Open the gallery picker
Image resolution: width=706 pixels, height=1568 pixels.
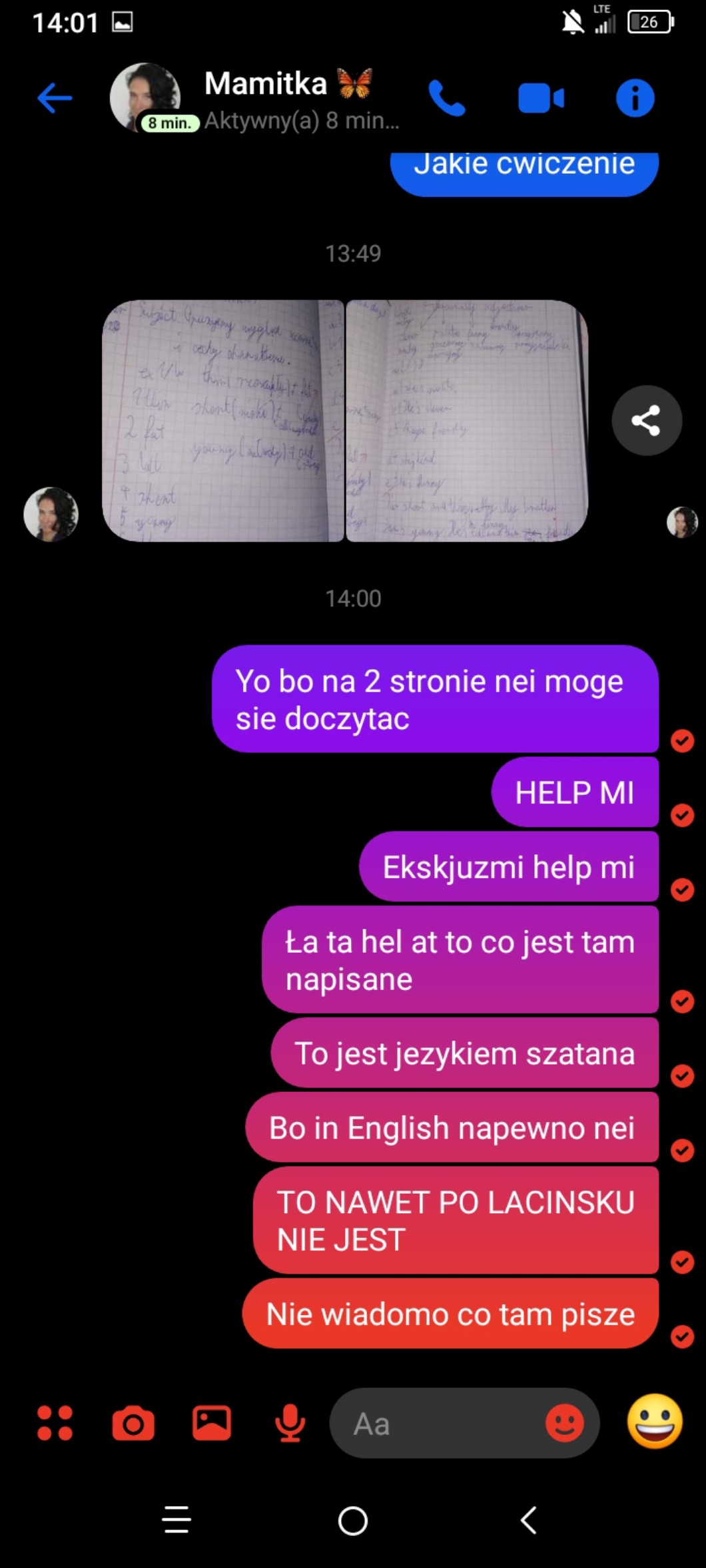coord(212,1423)
